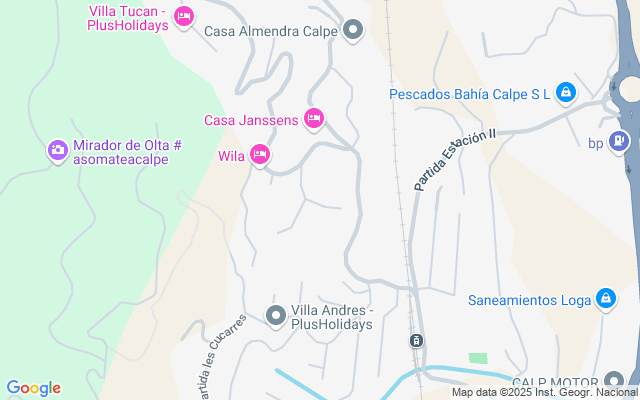Open Pescados Bahía Calpe S L shop pin
Viewport: 640px width, 400px height.
(x=566, y=93)
